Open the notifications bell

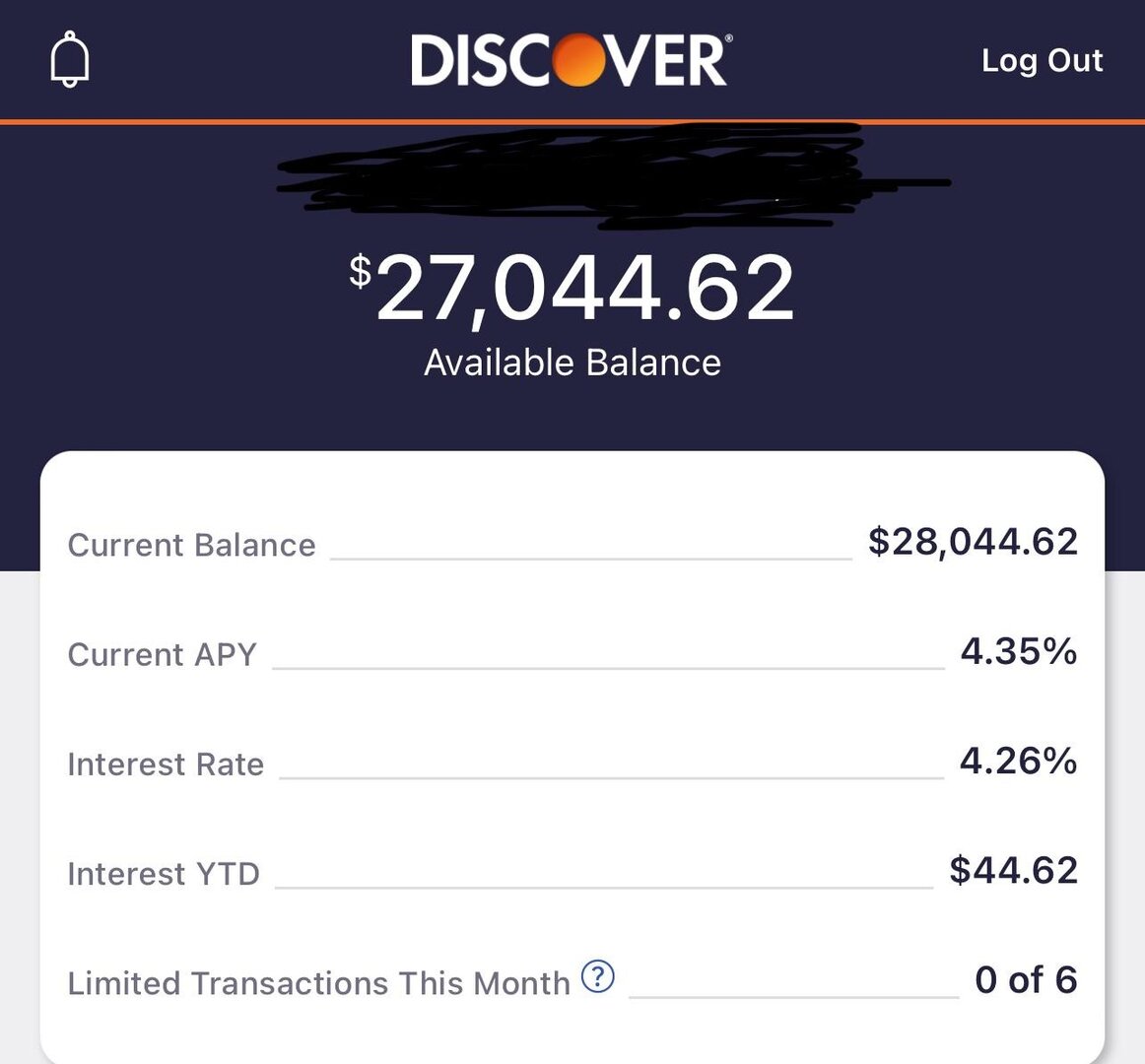69,60
